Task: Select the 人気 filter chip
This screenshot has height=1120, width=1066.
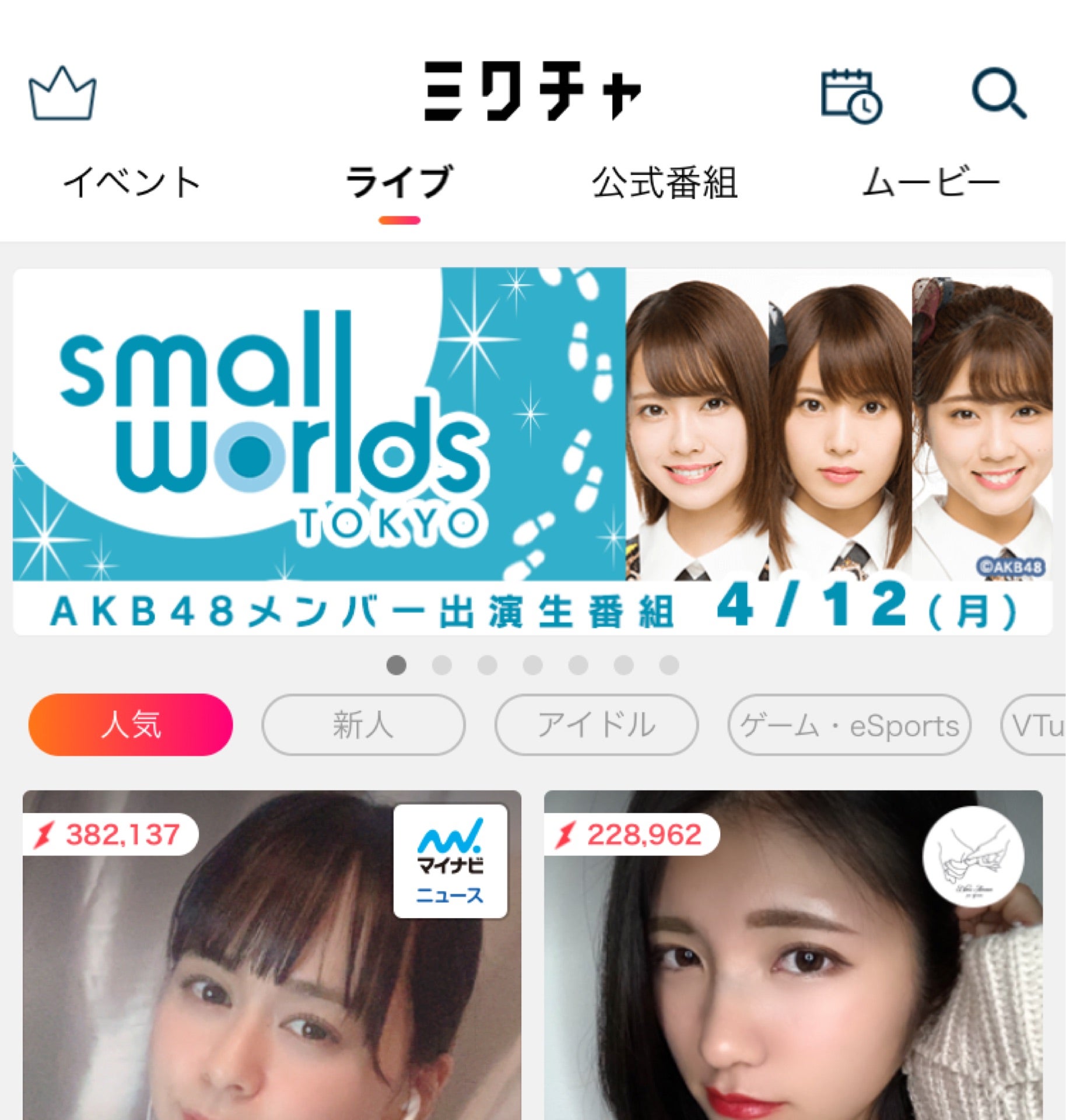Action: click(x=131, y=725)
